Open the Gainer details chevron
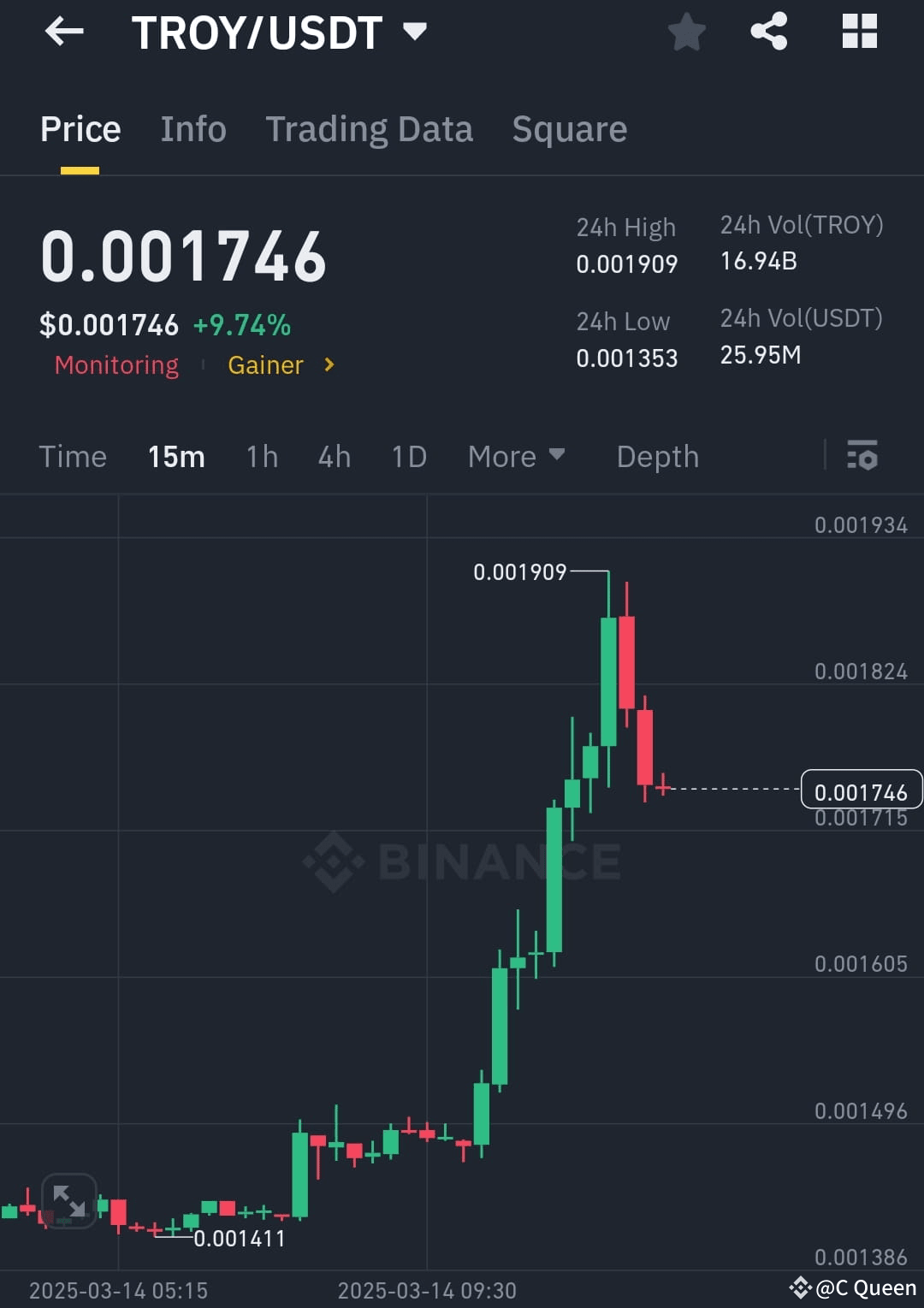Screen dimensions: 924x1308 click(x=328, y=365)
